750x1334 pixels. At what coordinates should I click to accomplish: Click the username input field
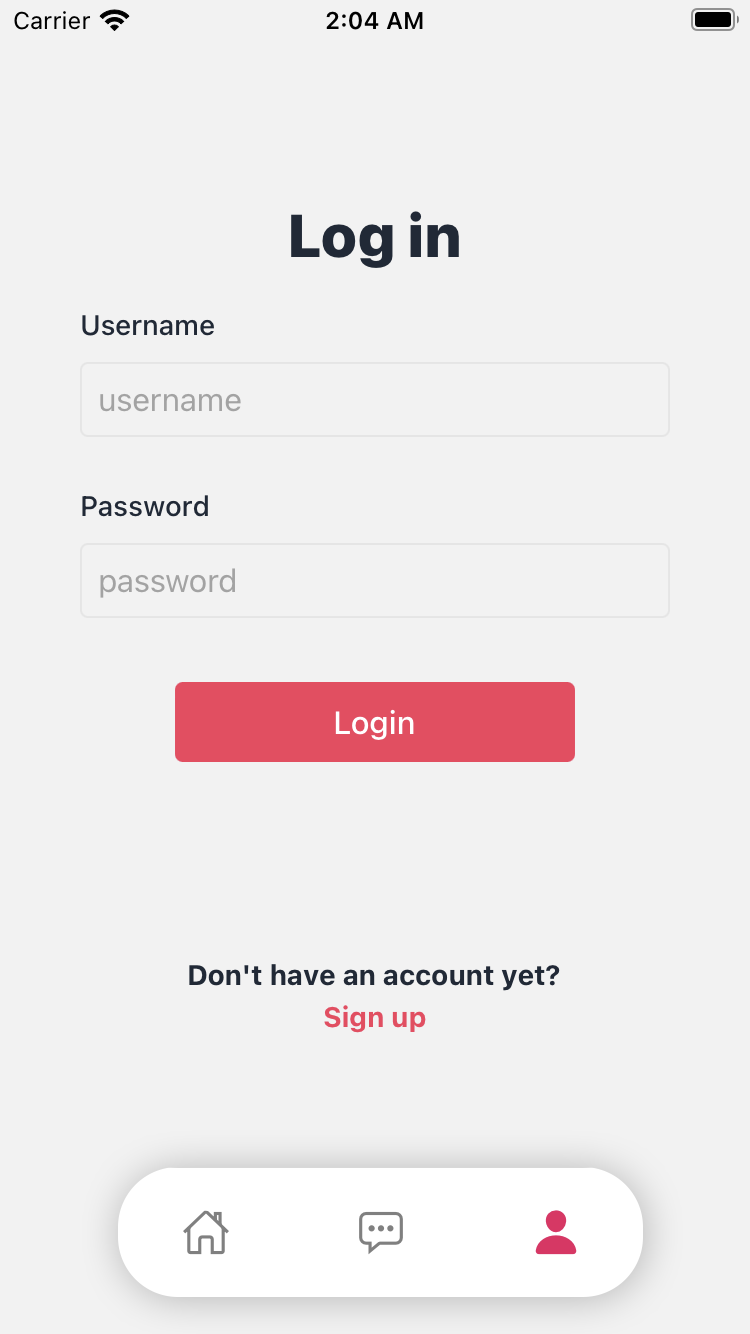(375, 399)
